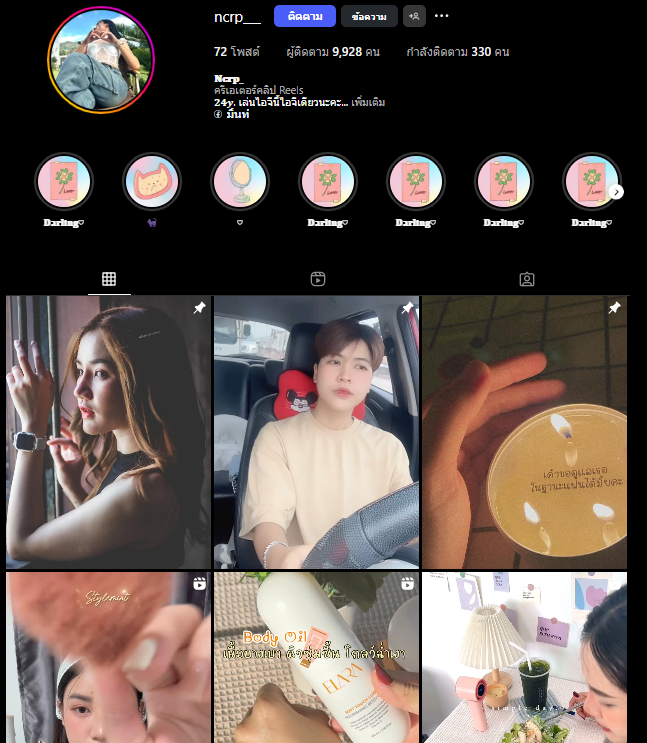647x743 pixels.
Task: Open the post with lamp and green drink
Action: (524, 657)
